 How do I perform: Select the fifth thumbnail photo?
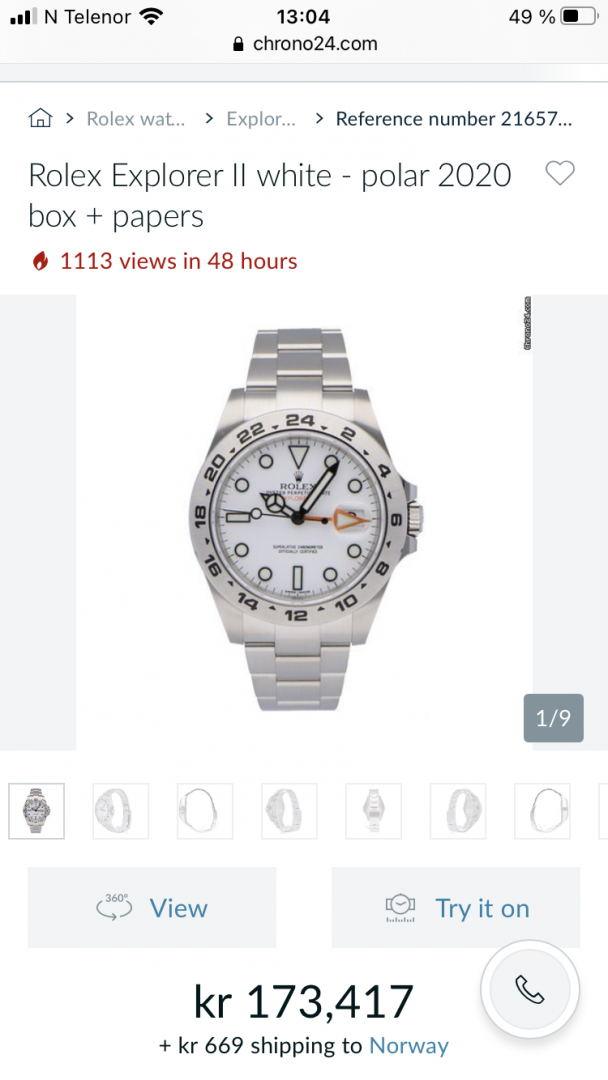pos(373,811)
